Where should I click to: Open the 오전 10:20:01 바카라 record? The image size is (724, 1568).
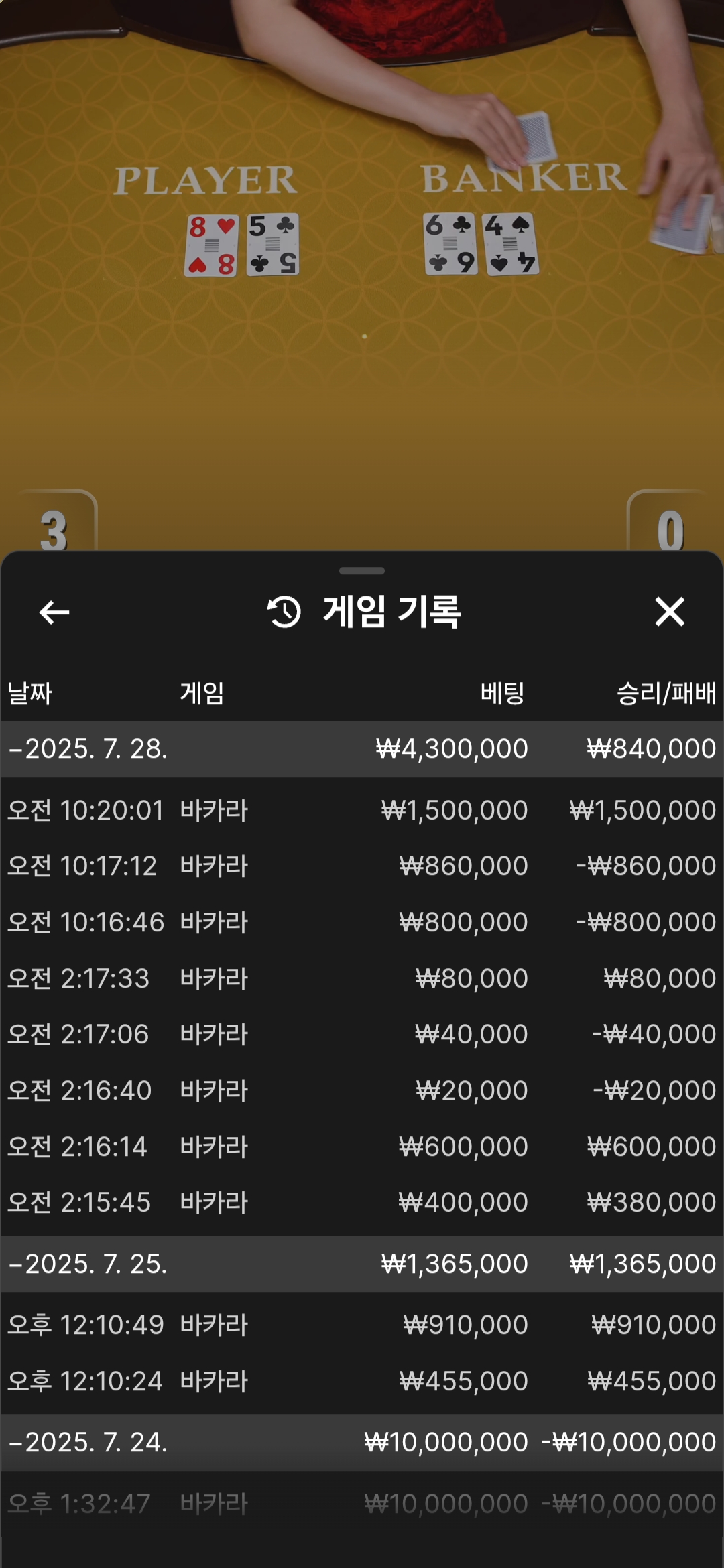click(362, 810)
